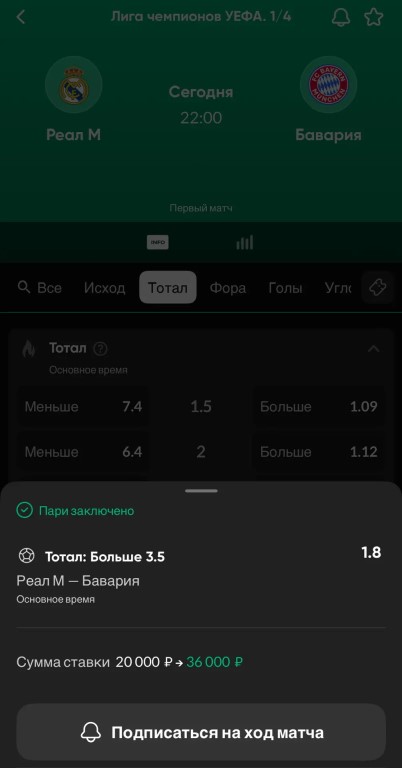Tap Подписаться на ход матча button

click(x=201, y=733)
